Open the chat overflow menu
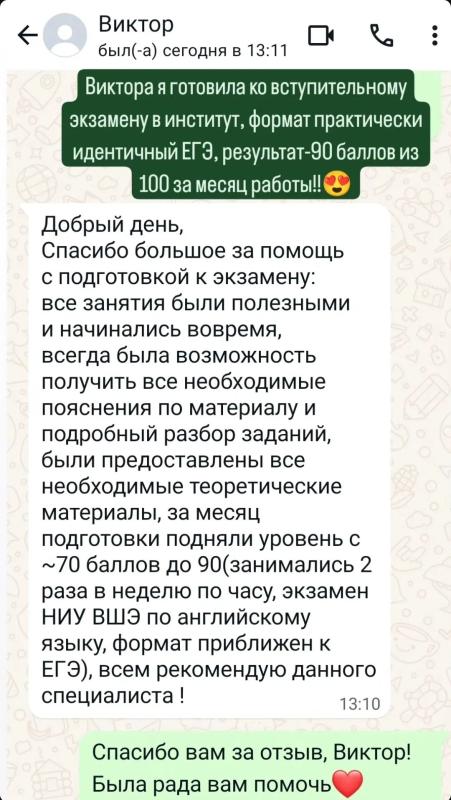The width and height of the screenshot is (451, 800). click(x=434, y=36)
